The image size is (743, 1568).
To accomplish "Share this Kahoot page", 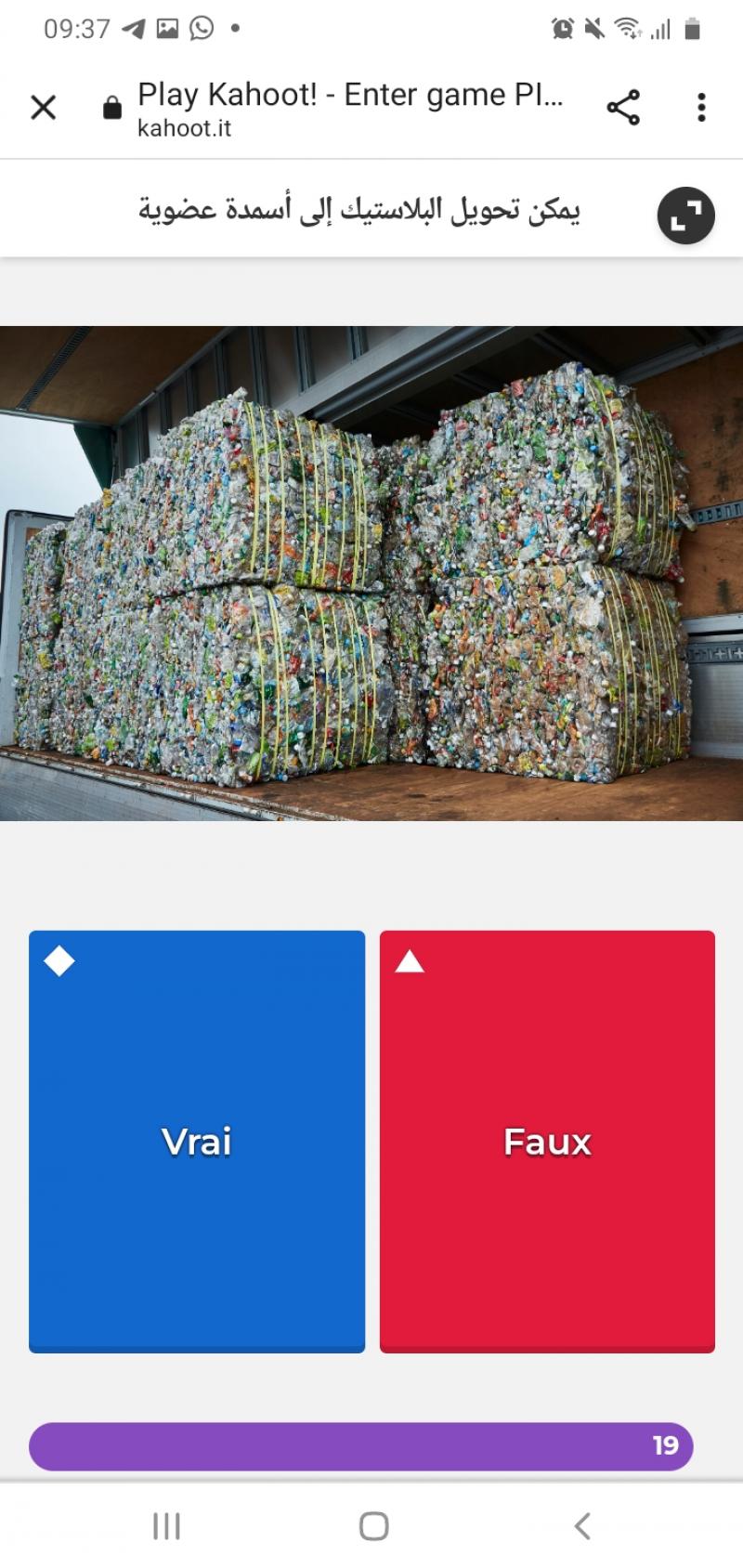I will (623, 108).
